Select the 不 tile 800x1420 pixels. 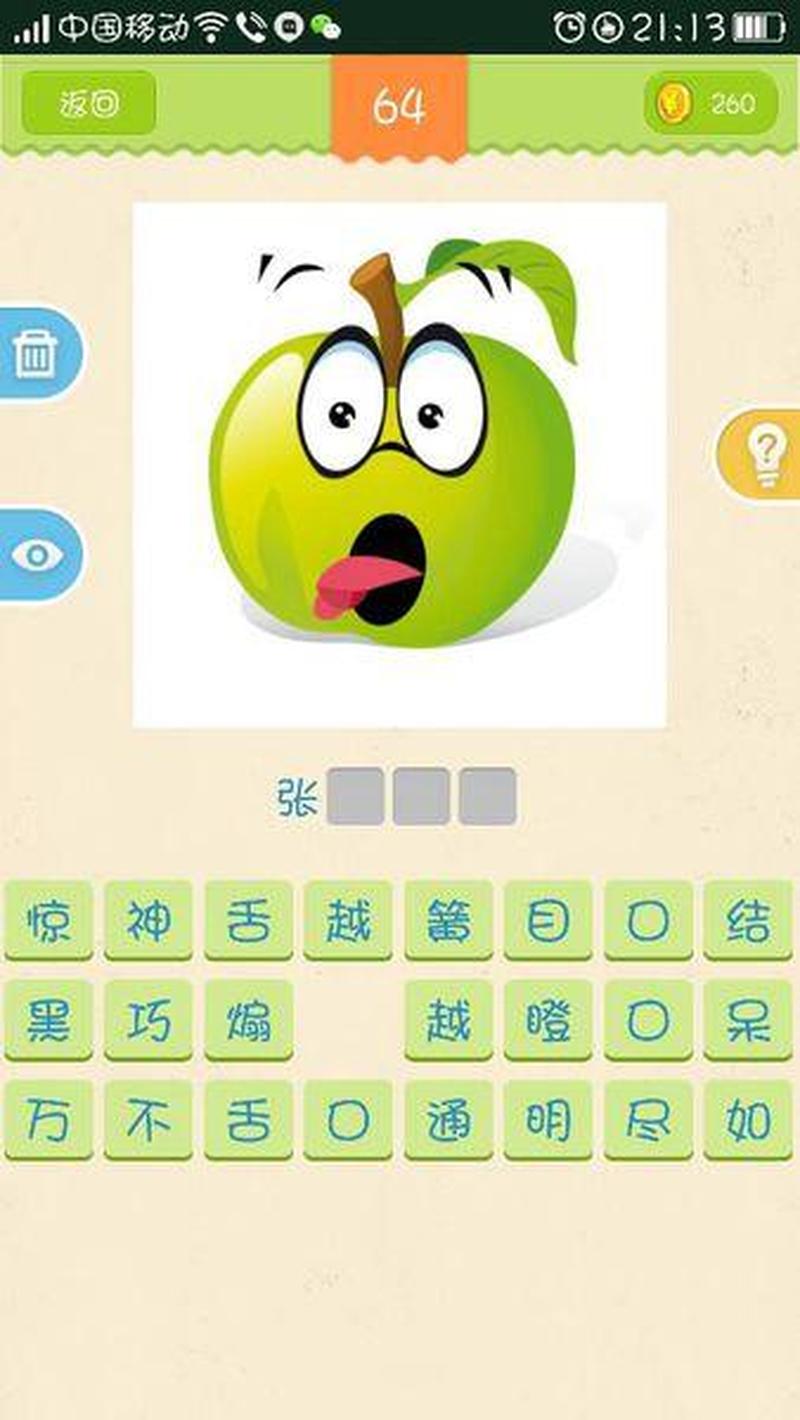[x=148, y=1120]
